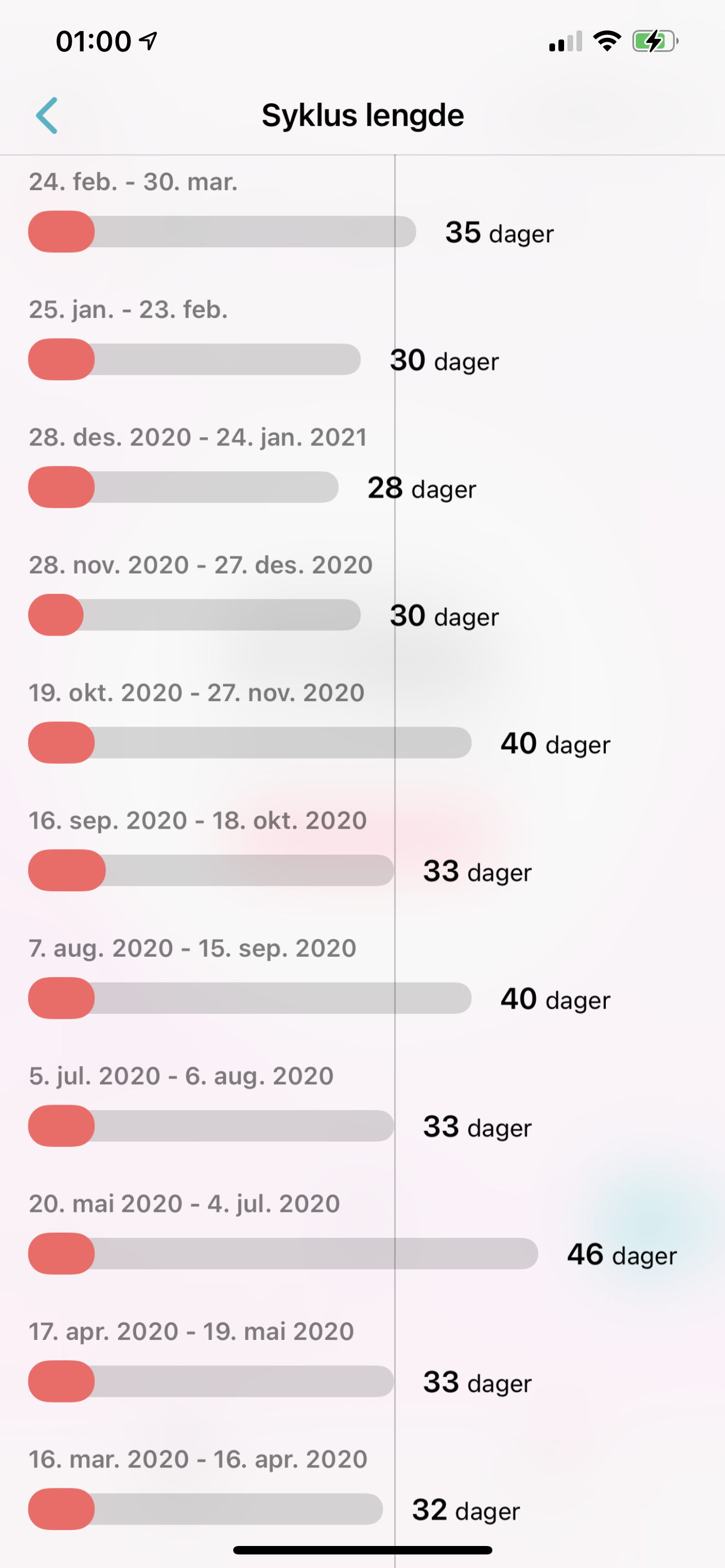Open the 20. mai 2020 - 4. jul. 2020 cycle
The image size is (725, 1568).
point(362,1235)
